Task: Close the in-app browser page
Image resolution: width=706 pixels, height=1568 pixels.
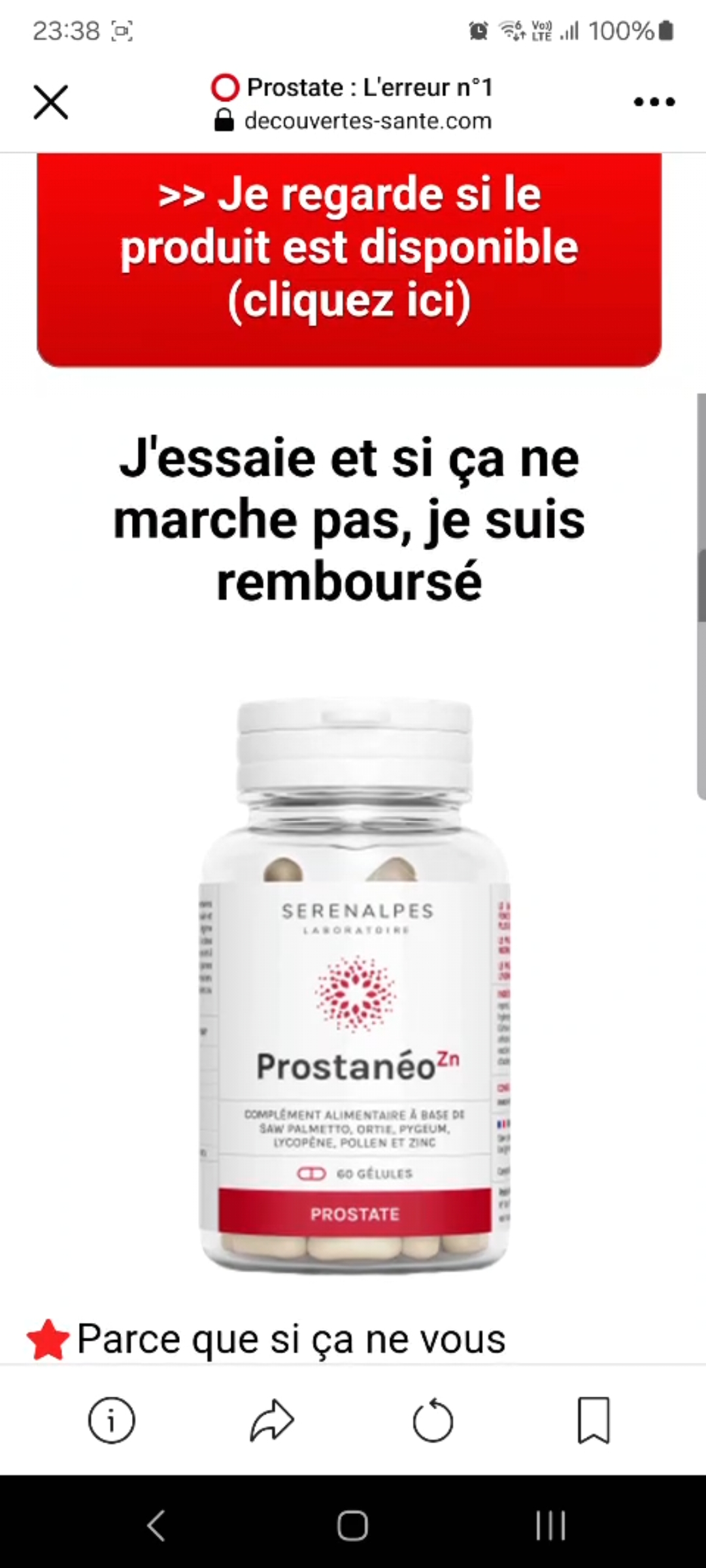Action: click(x=51, y=103)
